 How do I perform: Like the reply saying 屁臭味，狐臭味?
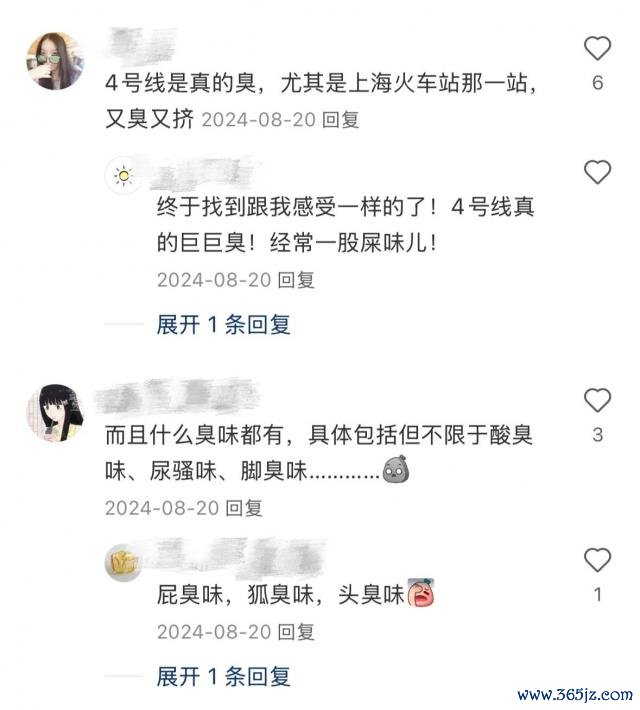597,560
